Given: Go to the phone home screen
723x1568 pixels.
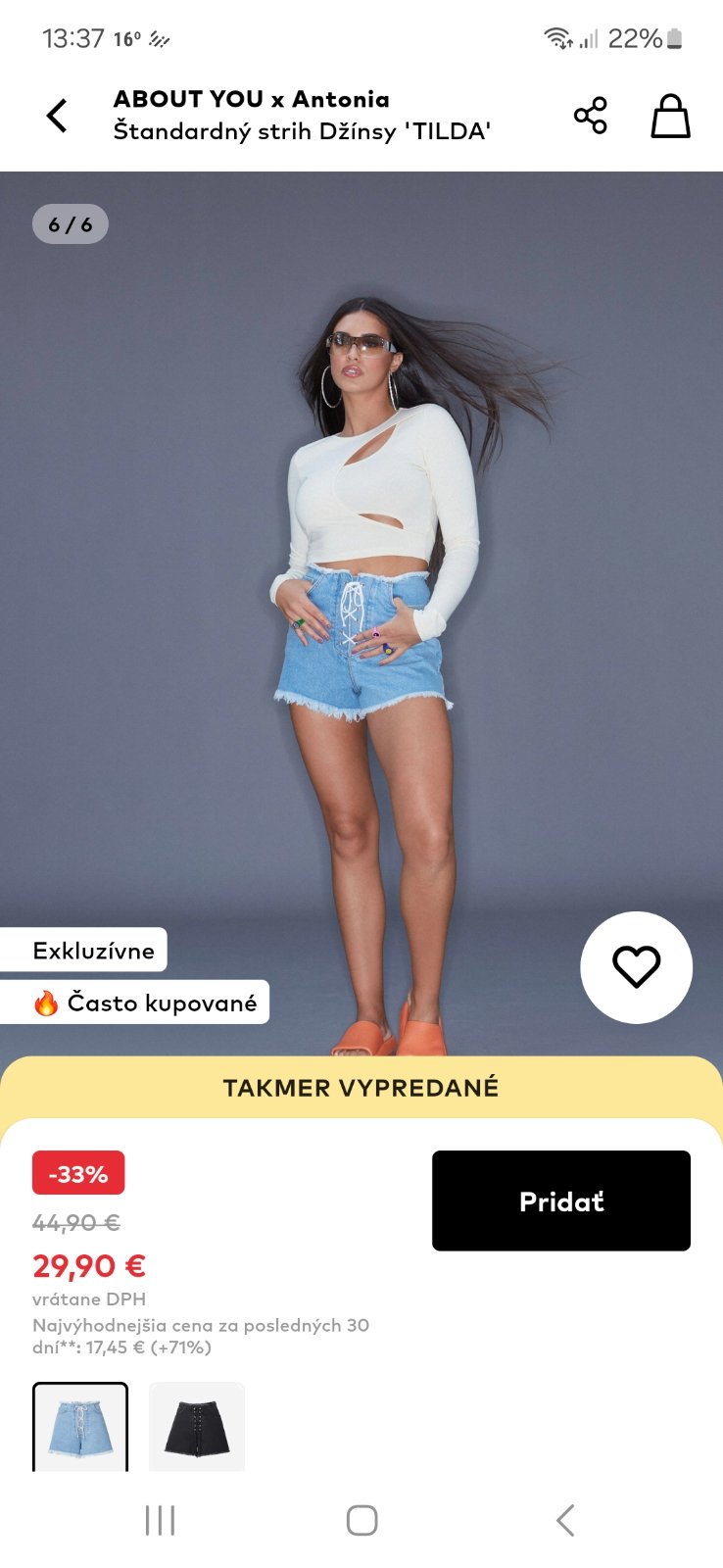Looking at the screenshot, I should point(361,1520).
